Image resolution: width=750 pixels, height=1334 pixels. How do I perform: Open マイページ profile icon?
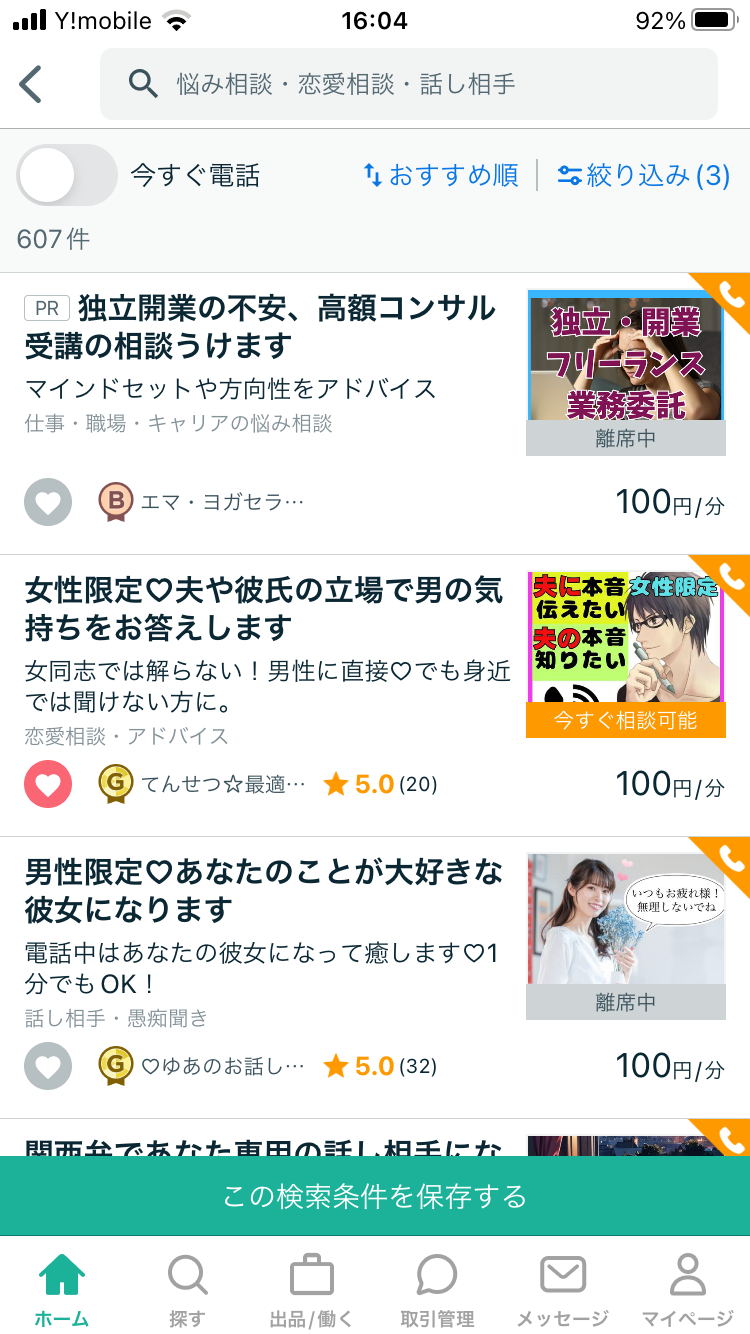(686, 1276)
